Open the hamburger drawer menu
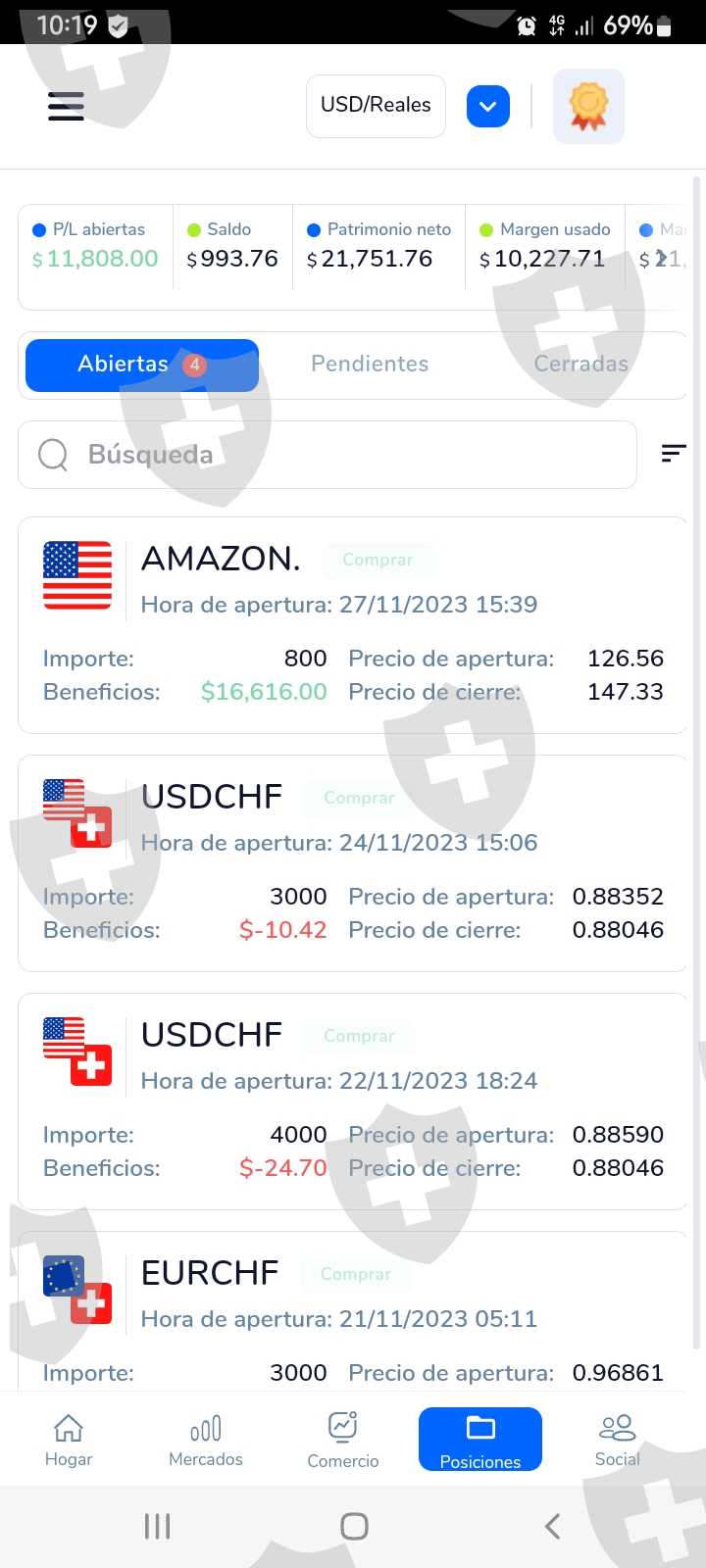 click(66, 106)
